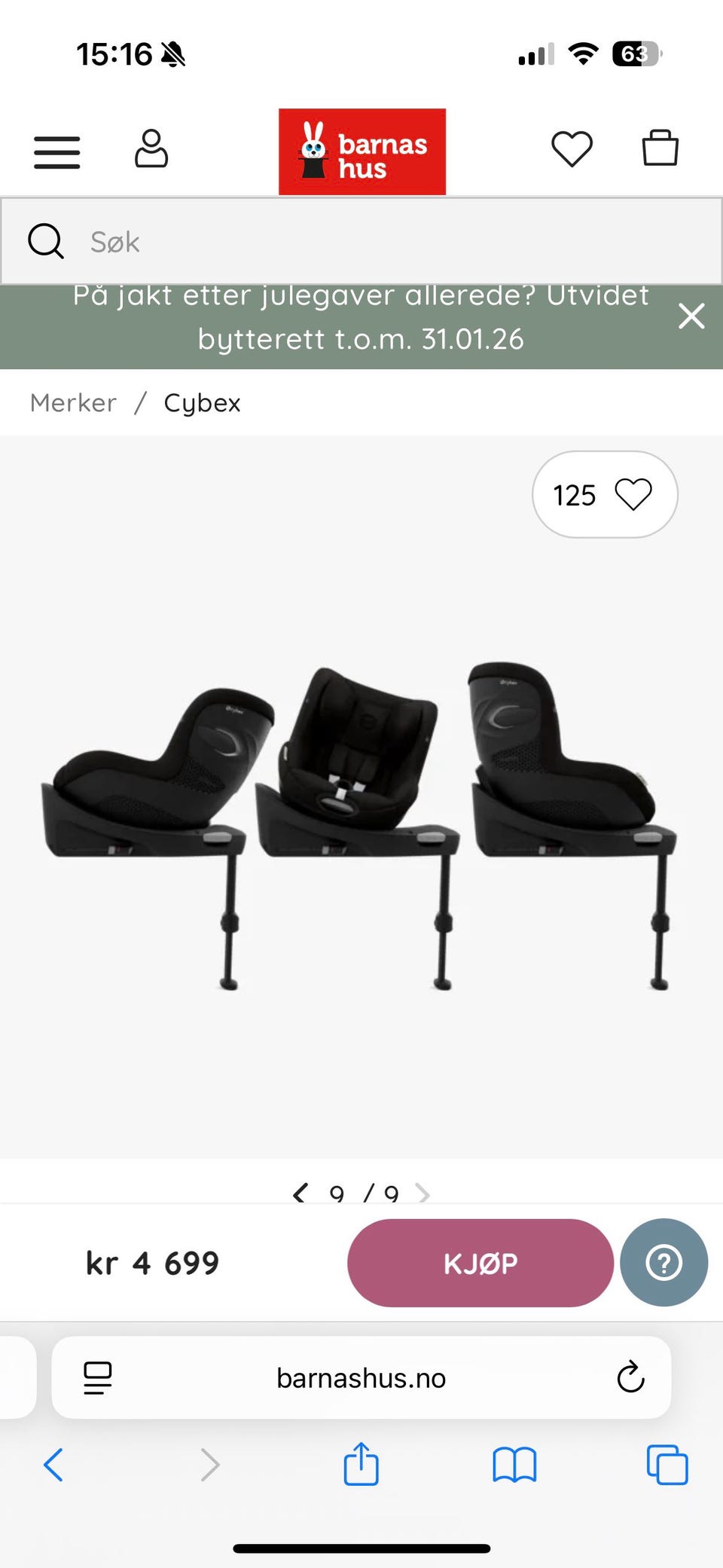723x1568 pixels.
Task: Open the hamburger menu
Action: point(56,152)
